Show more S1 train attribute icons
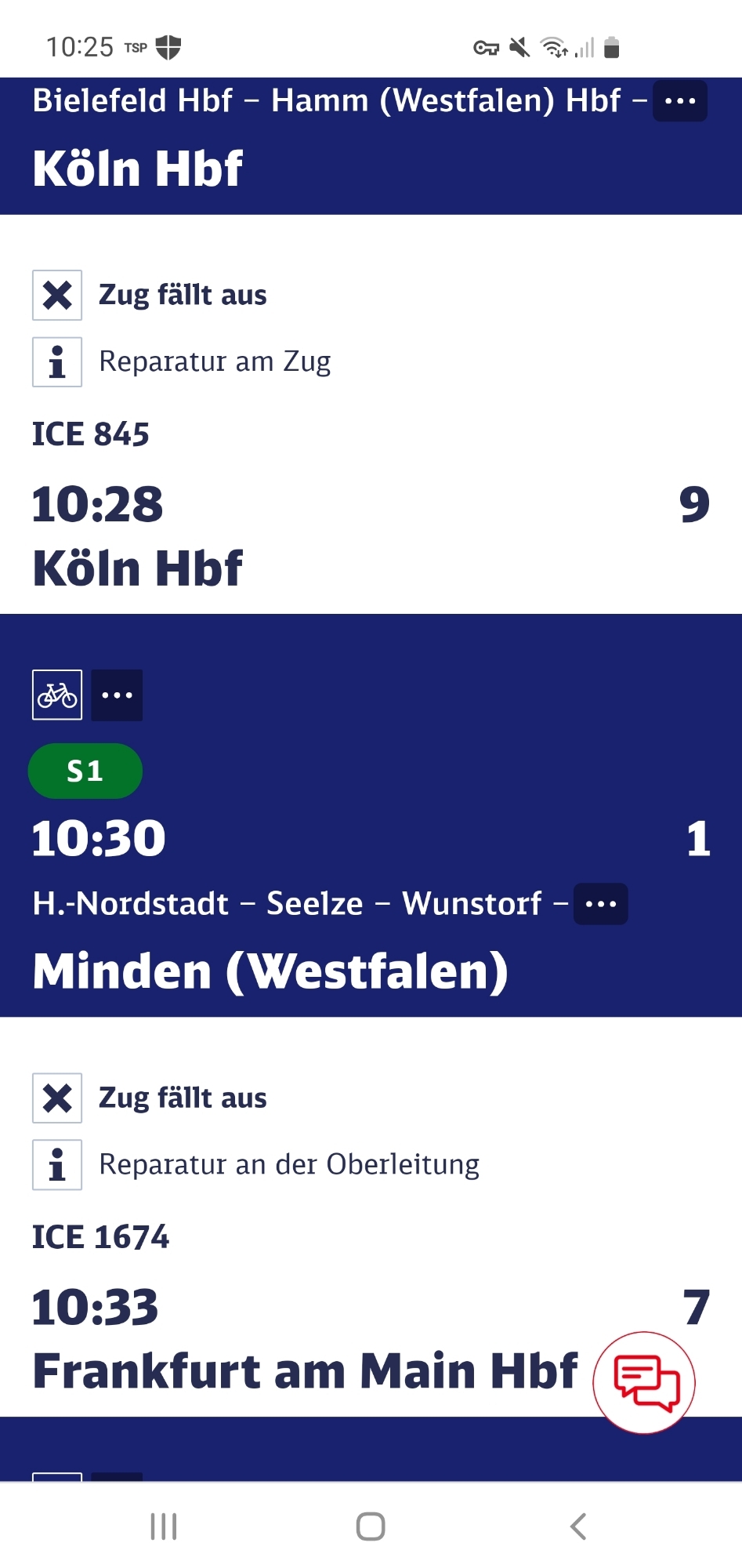 point(117,695)
